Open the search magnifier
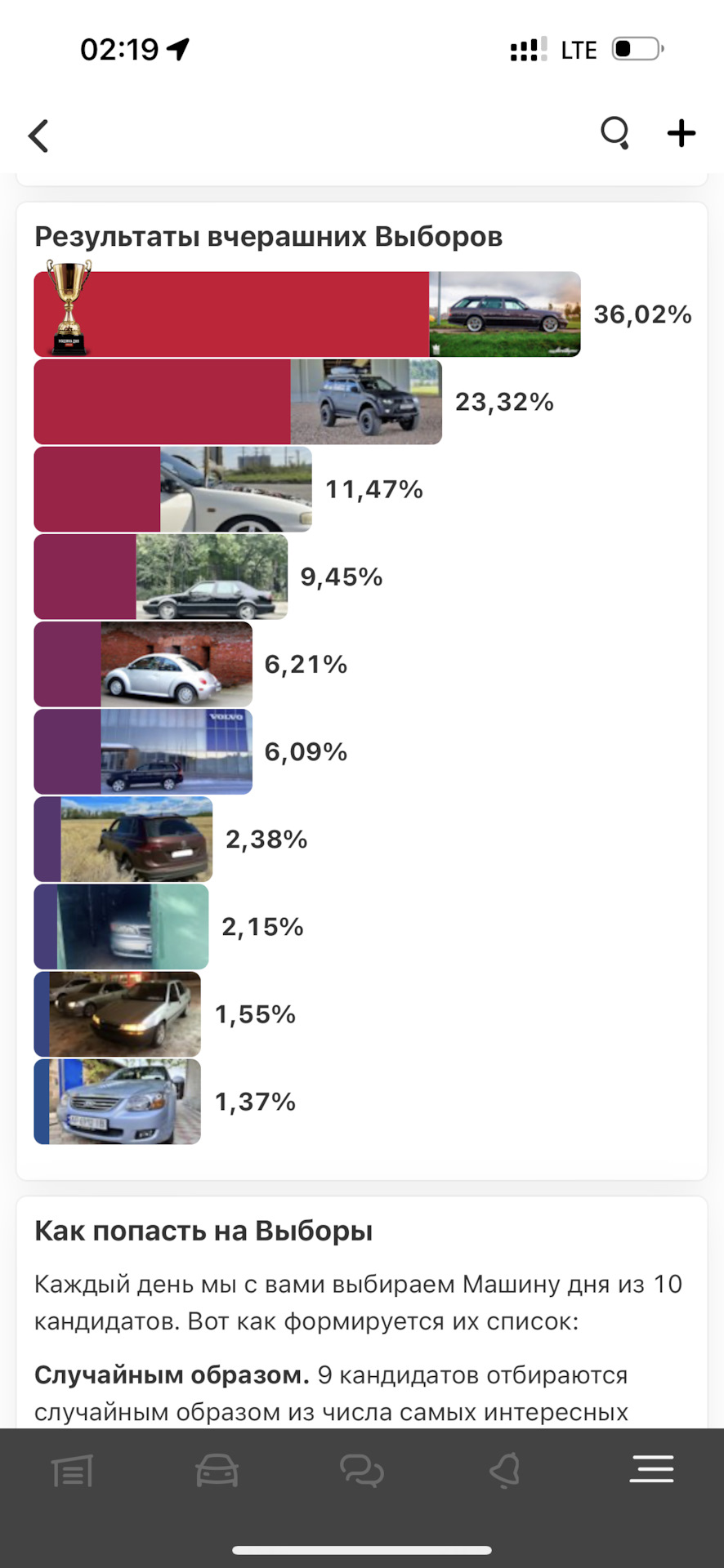 click(615, 133)
